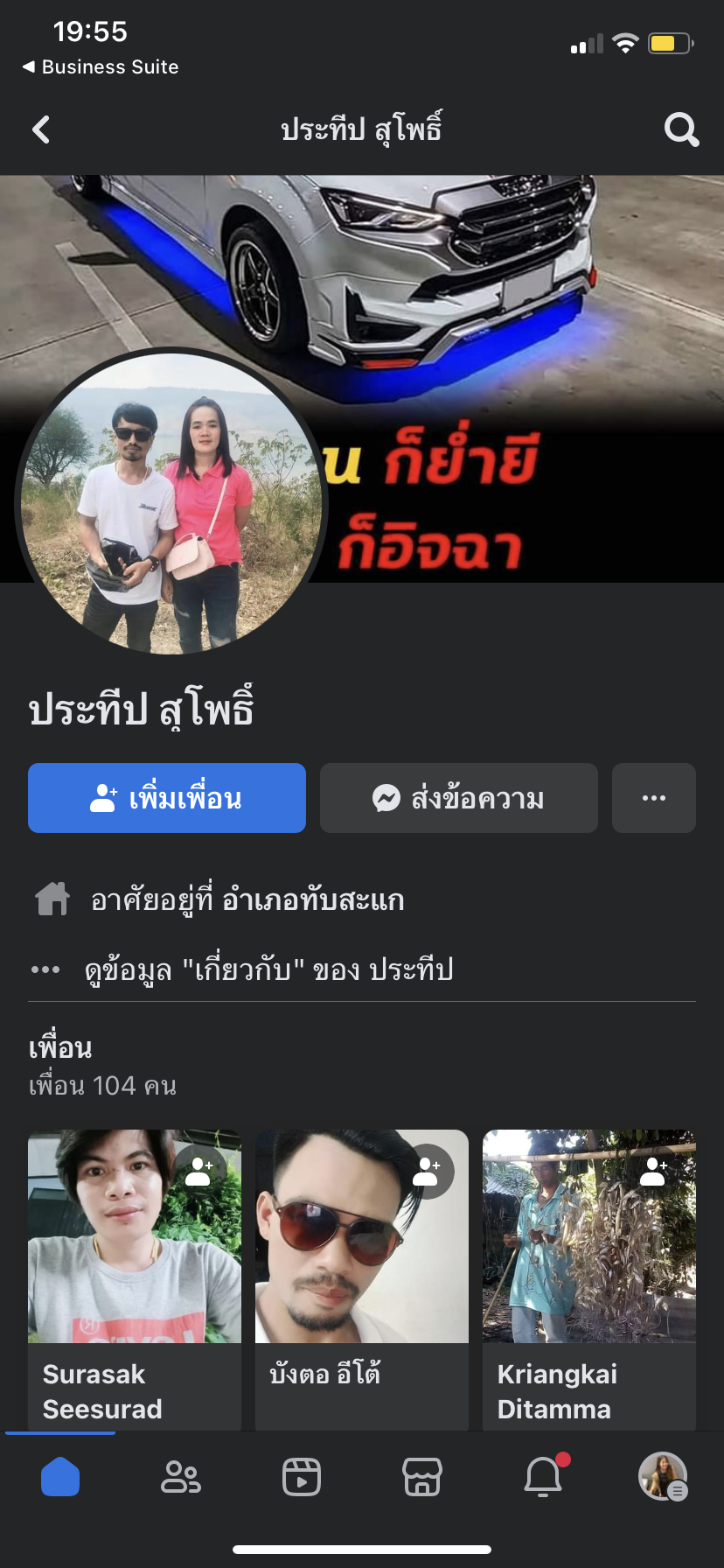Switch to the Video tab
The width and height of the screenshot is (724, 1568).
(302, 1478)
